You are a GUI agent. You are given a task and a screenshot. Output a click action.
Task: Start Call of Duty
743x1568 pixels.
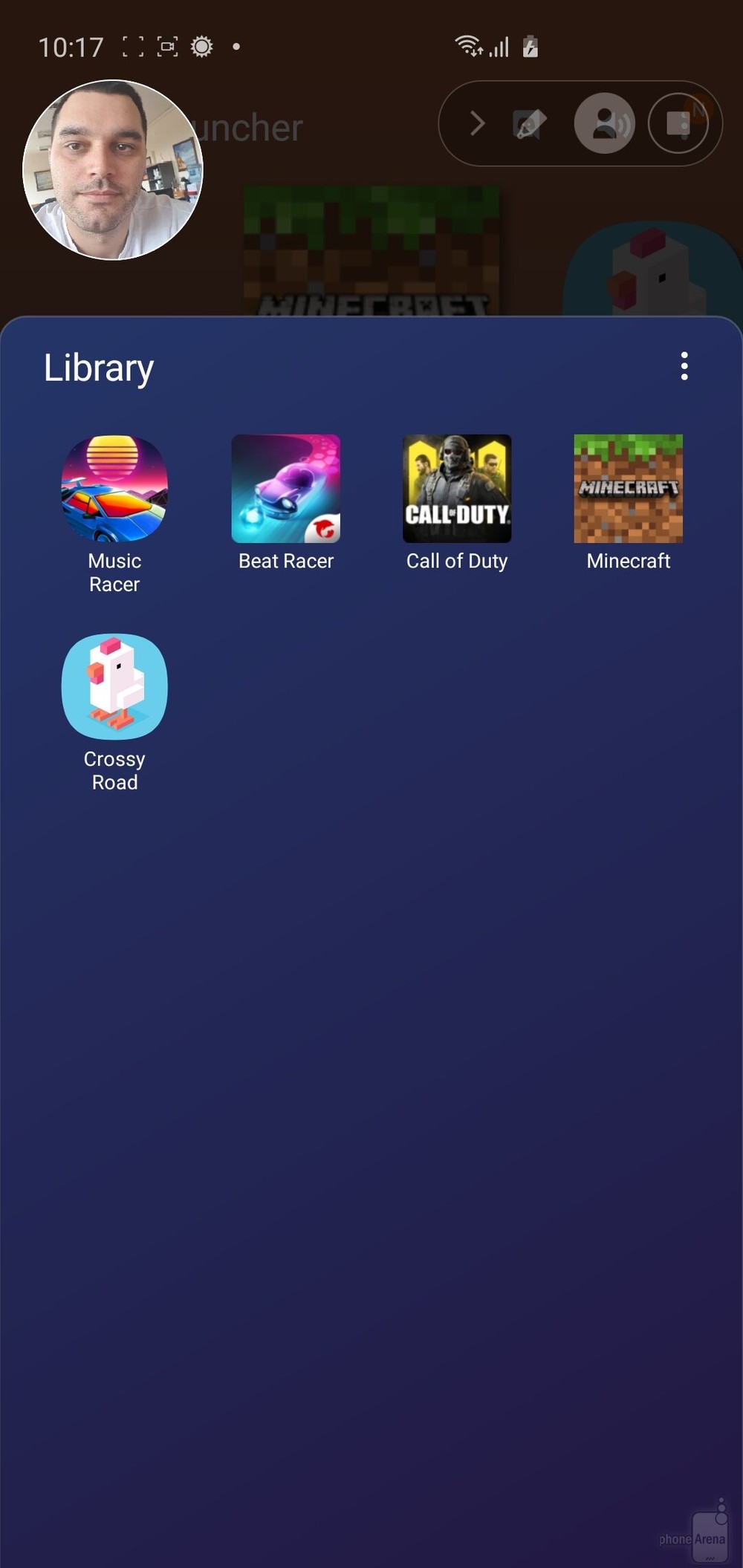click(457, 489)
